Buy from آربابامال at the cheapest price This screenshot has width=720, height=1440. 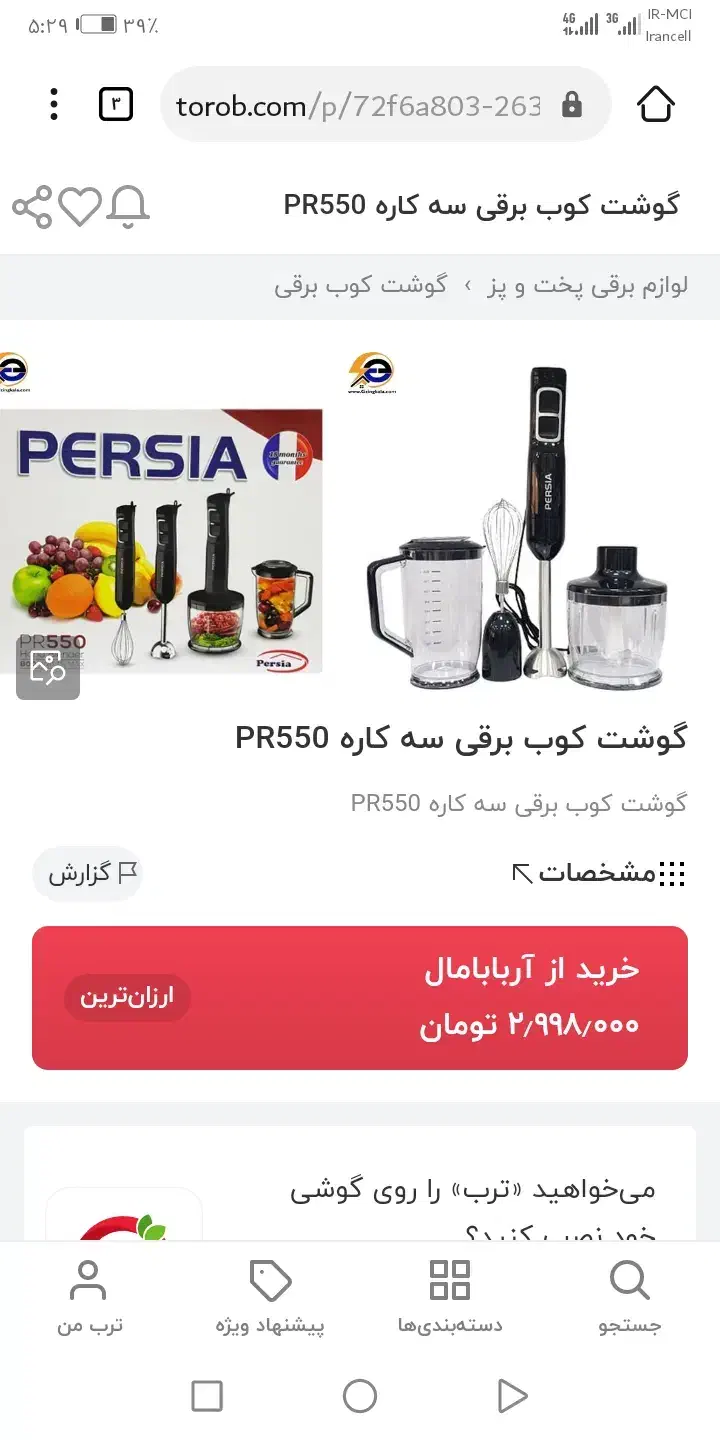[x=360, y=998]
